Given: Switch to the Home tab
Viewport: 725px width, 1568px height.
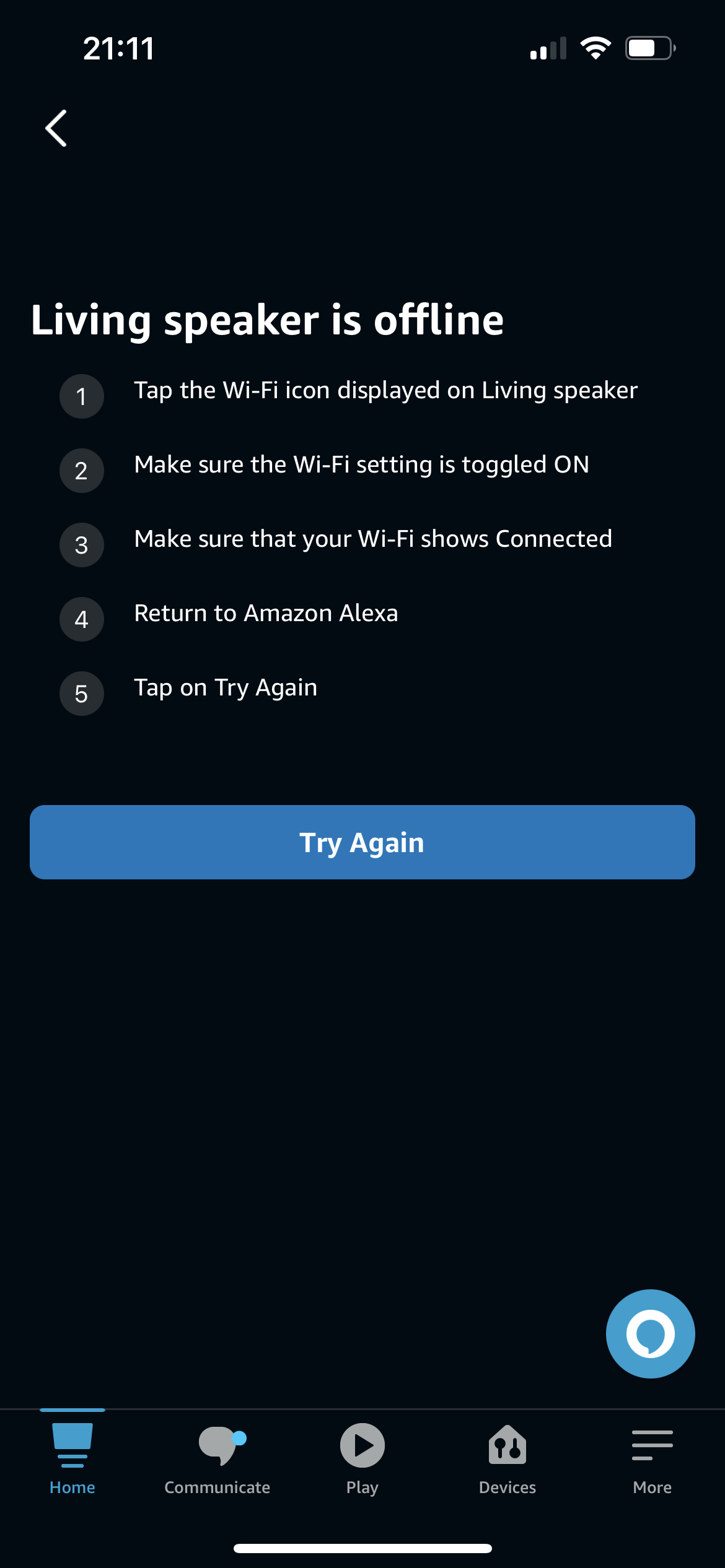Looking at the screenshot, I should (72, 1458).
